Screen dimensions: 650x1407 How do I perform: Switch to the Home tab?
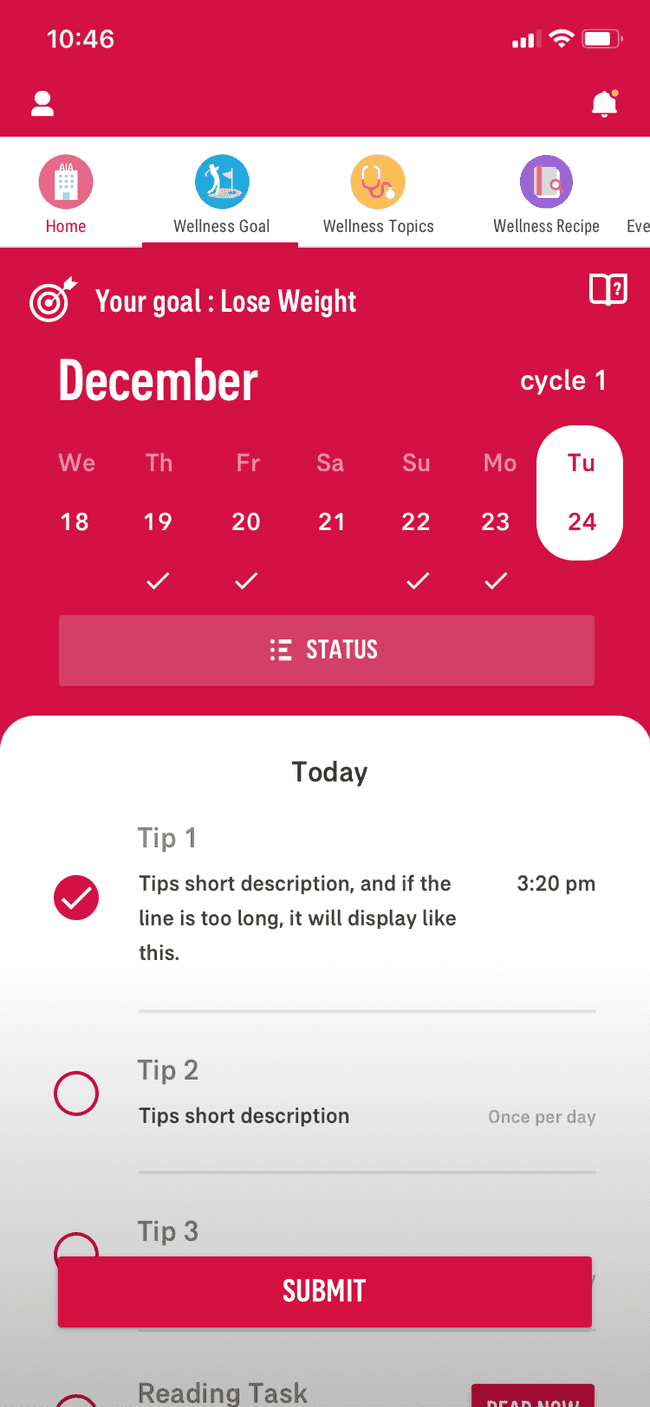(66, 196)
